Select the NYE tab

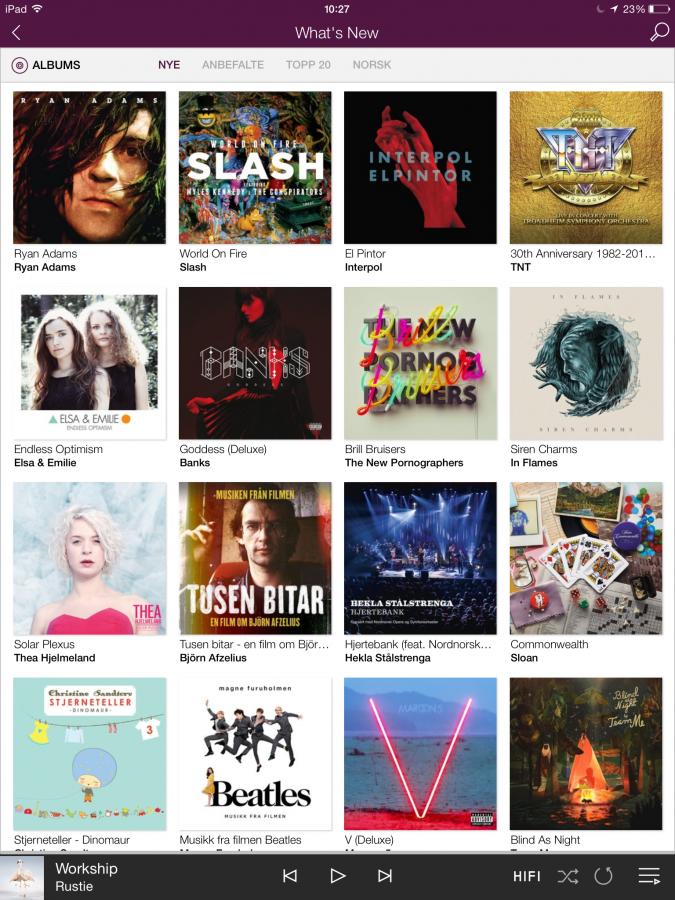169,65
